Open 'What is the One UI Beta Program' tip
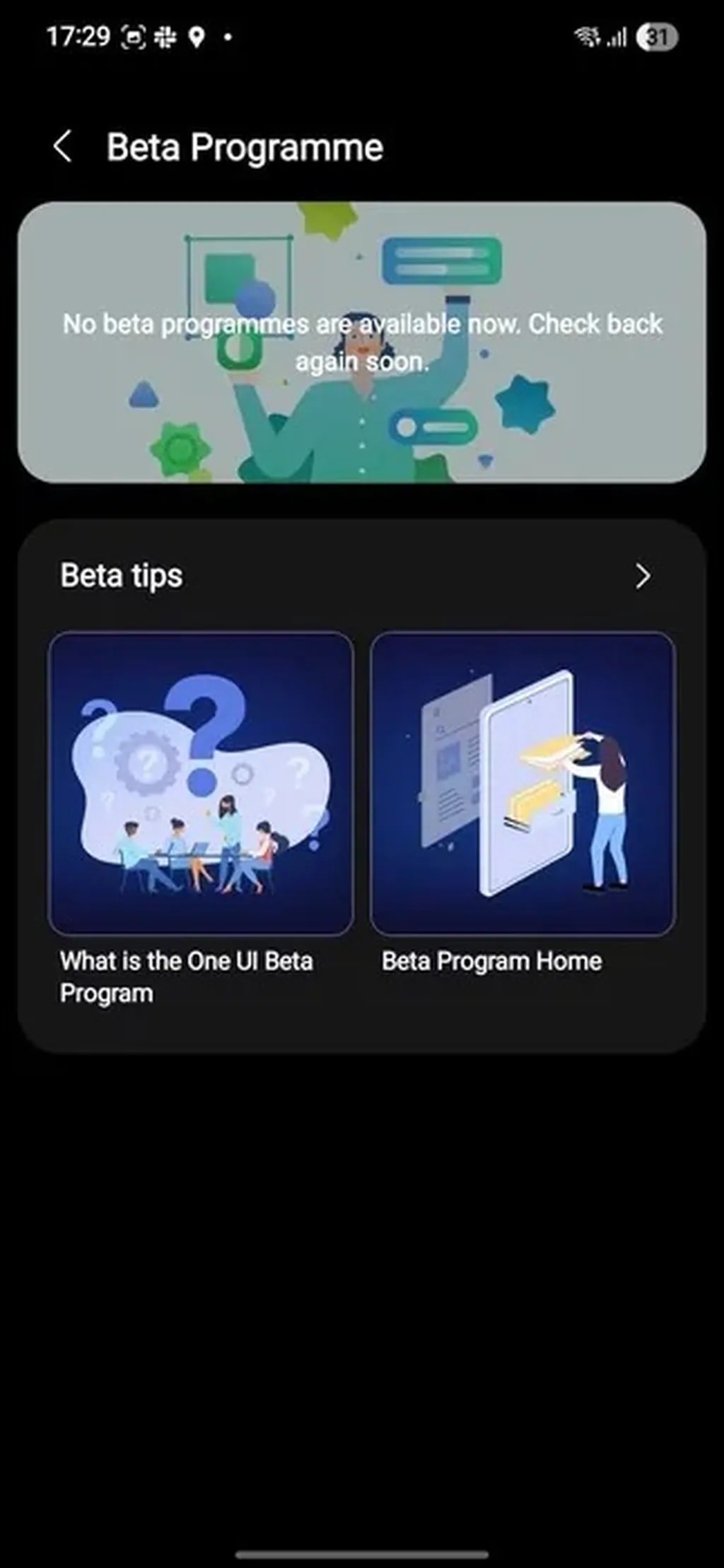Screen dimensions: 724x1568 coord(201,784)
